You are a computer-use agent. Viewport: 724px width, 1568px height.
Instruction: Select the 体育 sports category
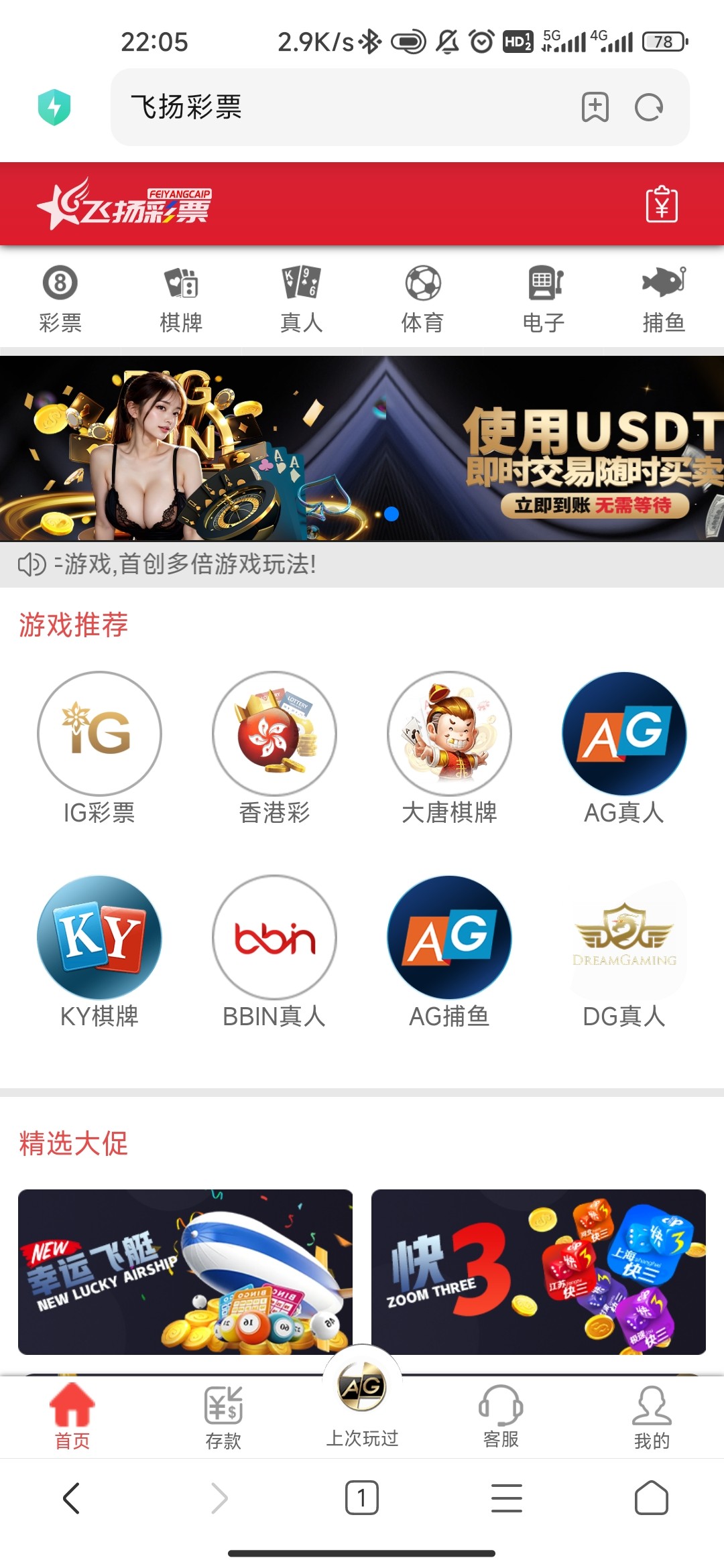[422, 299]
